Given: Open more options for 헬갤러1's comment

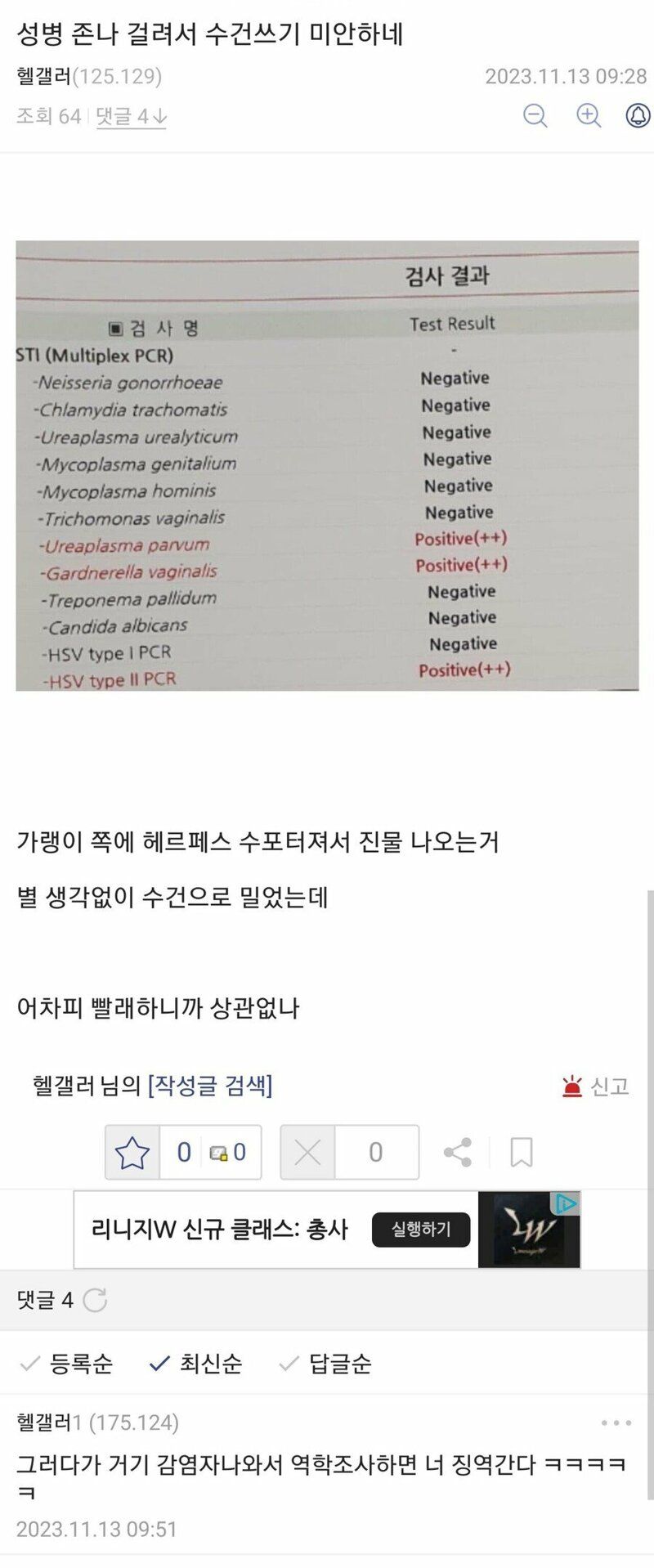Looking at the screenshot, I should 616,1423.
